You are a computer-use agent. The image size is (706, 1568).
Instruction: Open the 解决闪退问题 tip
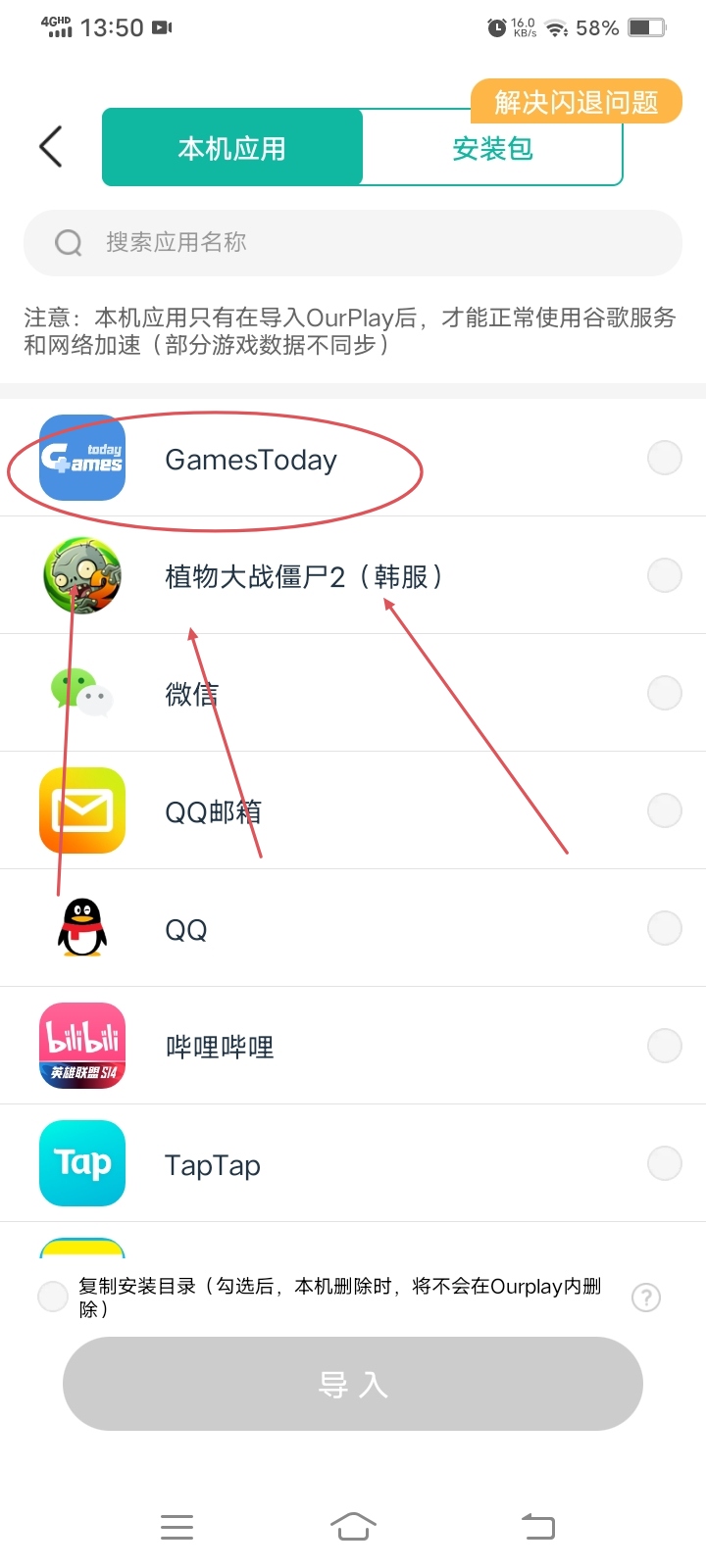pos(576,102)
